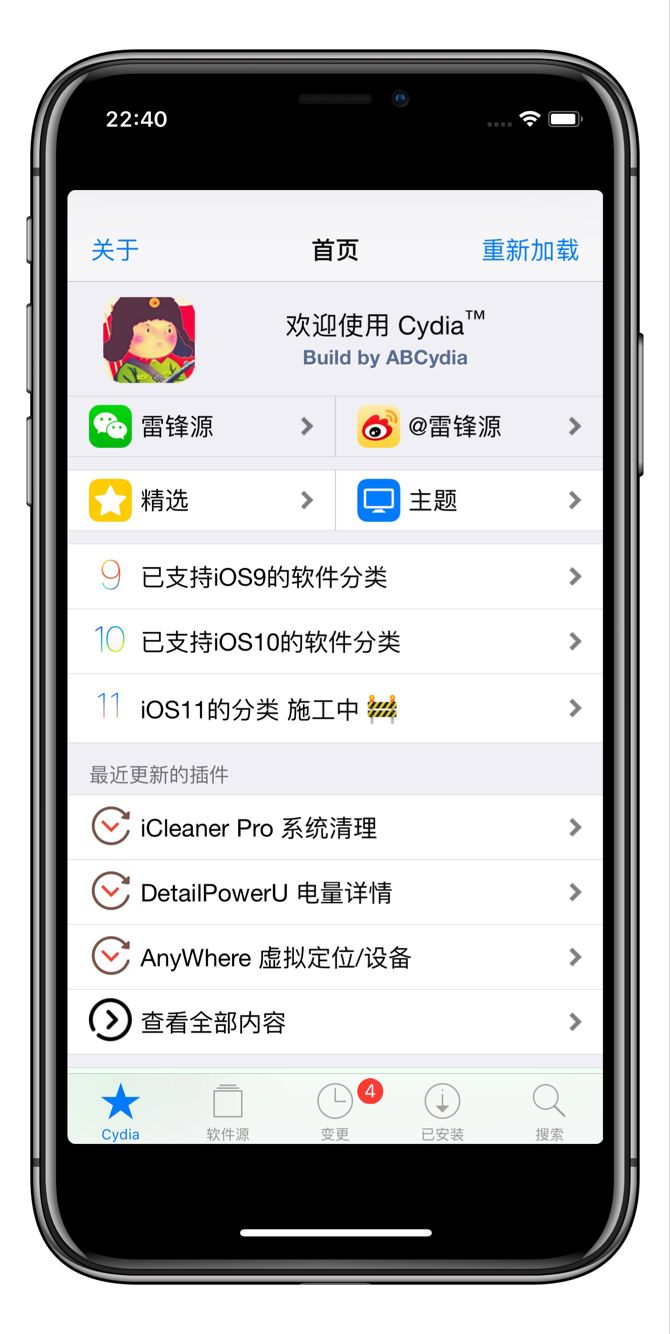Switch to the 已安装 tab

tap(442, 1110)
